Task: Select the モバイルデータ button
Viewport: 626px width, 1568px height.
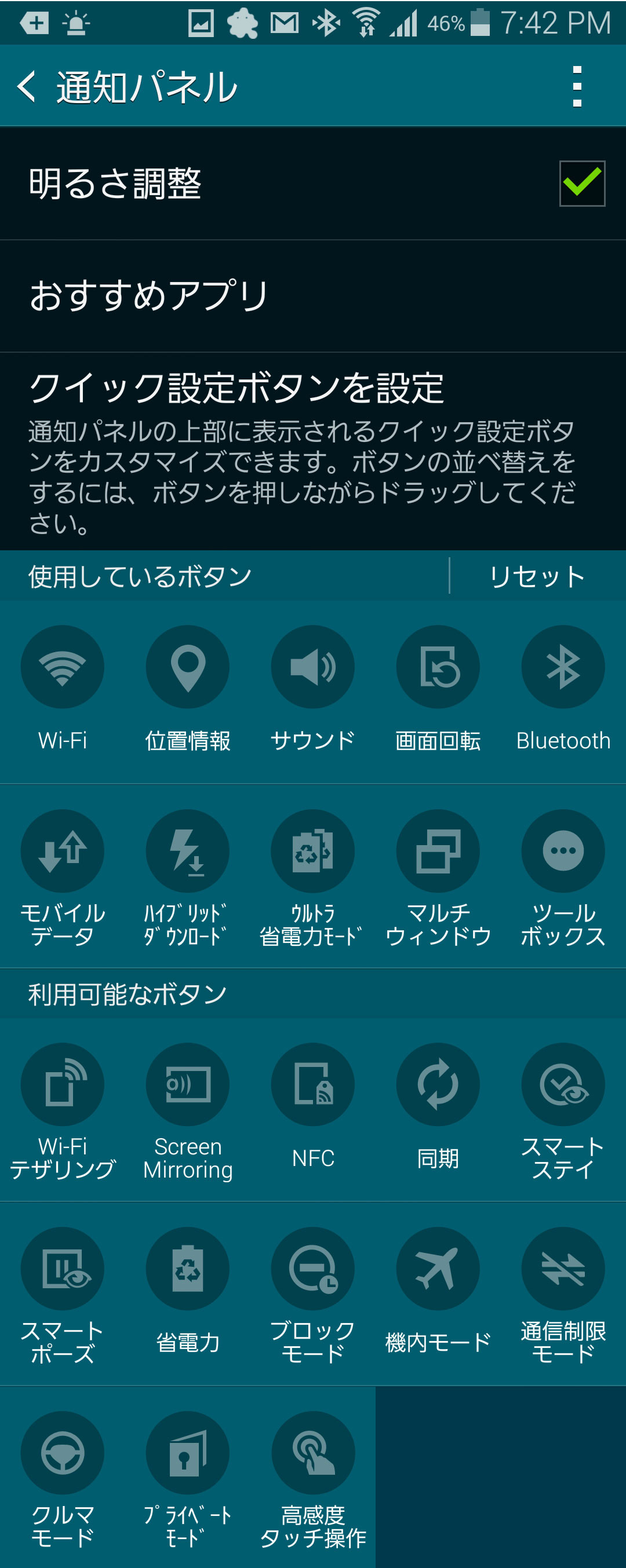Action: (x=63, y=851)
